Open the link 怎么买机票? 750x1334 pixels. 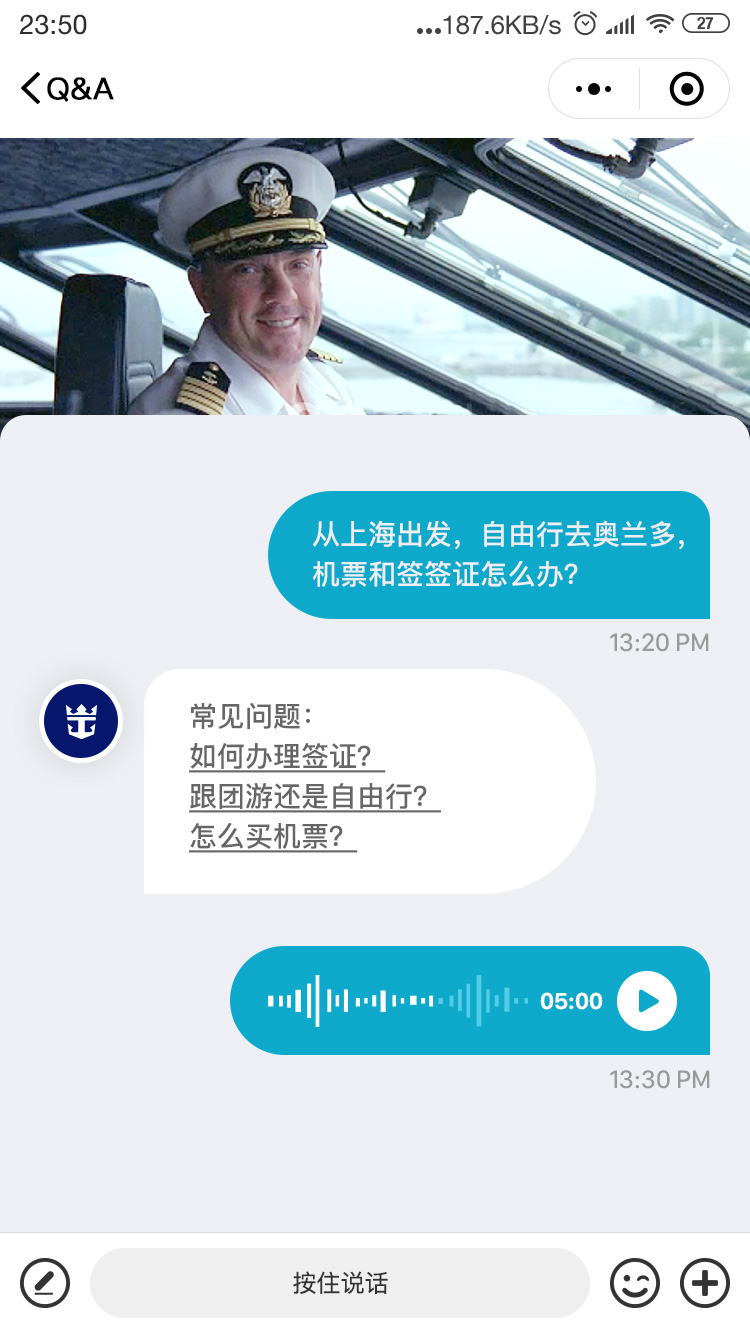[273, 837]
